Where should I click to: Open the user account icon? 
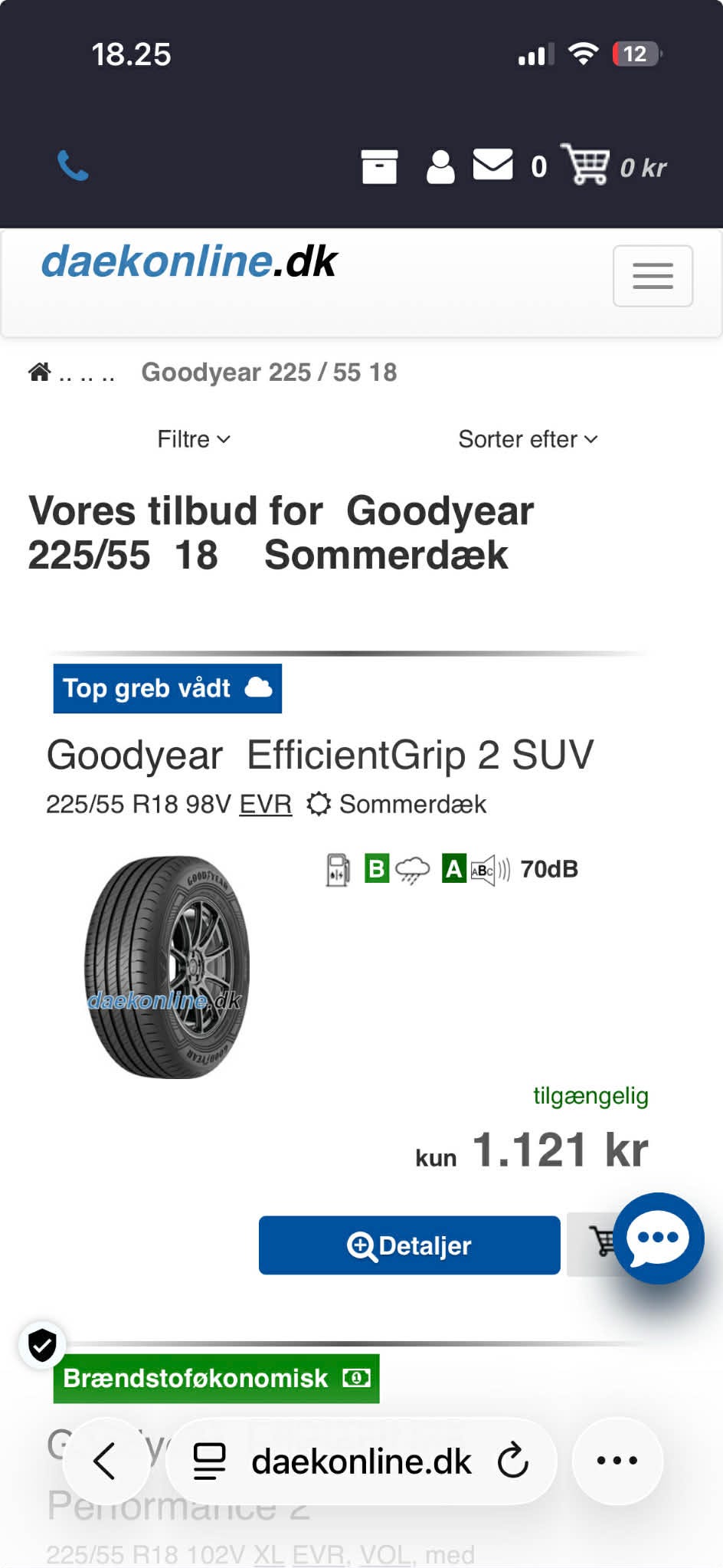pos(440,166)
